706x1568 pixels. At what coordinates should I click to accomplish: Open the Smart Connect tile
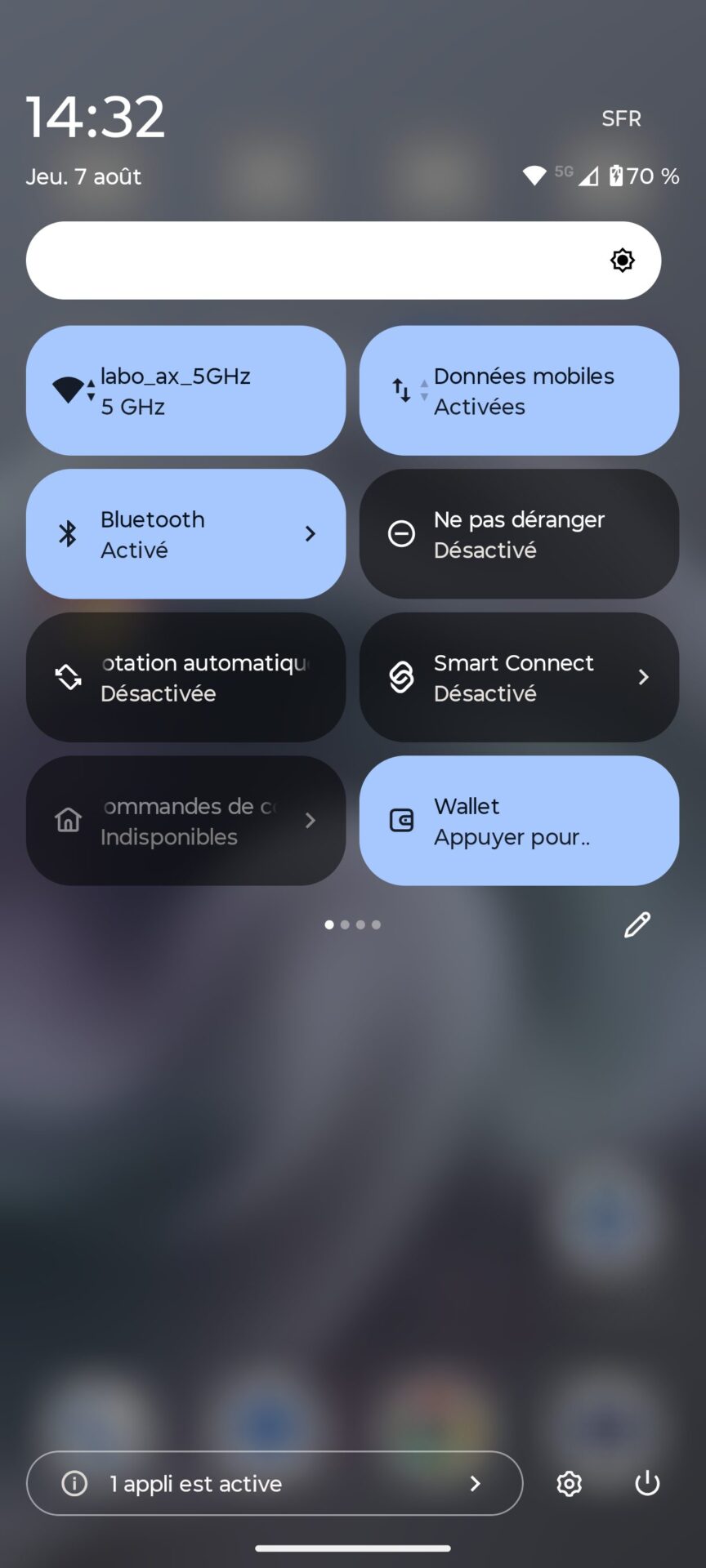520,678
